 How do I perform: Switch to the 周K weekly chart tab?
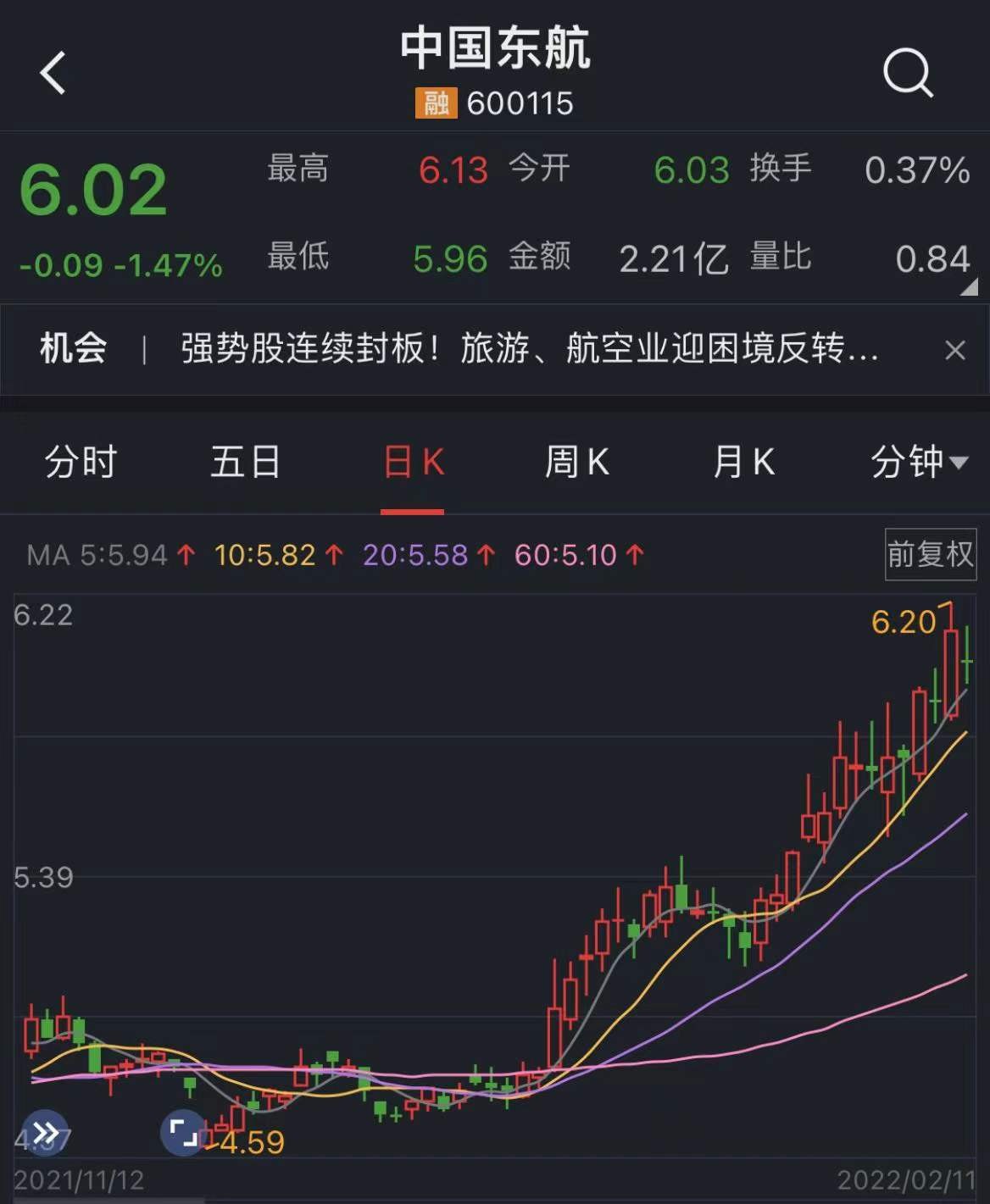point(577,463)
